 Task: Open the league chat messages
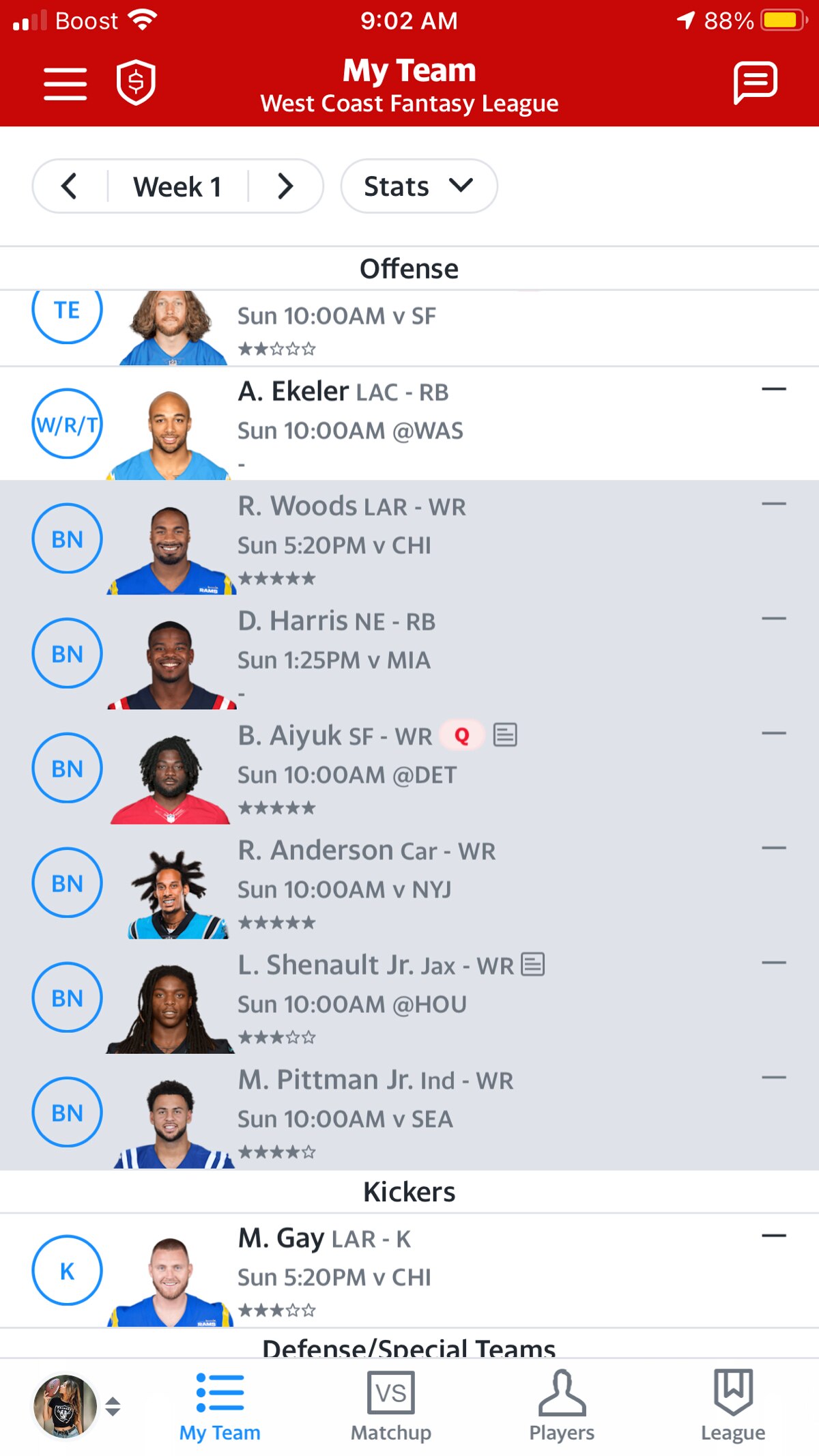755,83
